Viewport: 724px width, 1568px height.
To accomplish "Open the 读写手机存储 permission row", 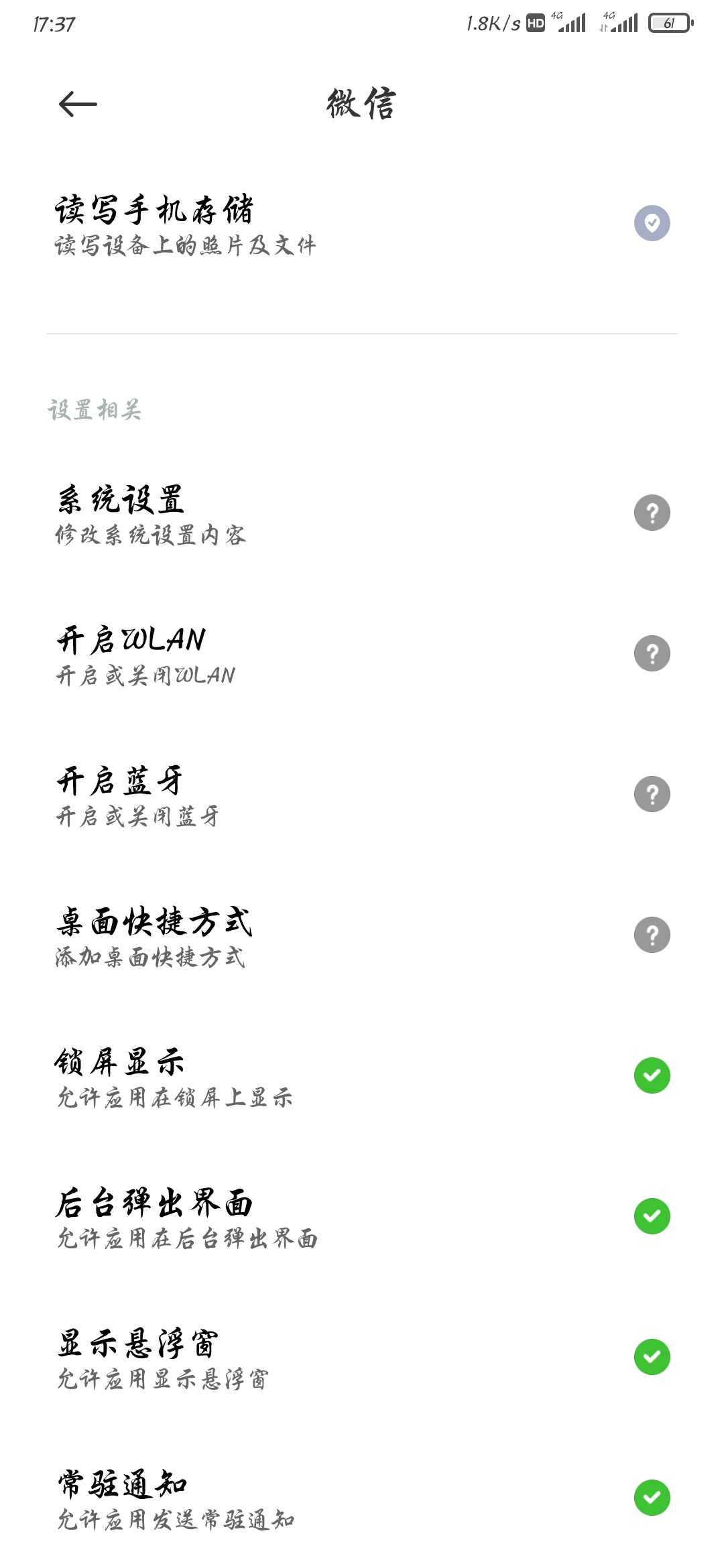I will click(x=362, y=224).
